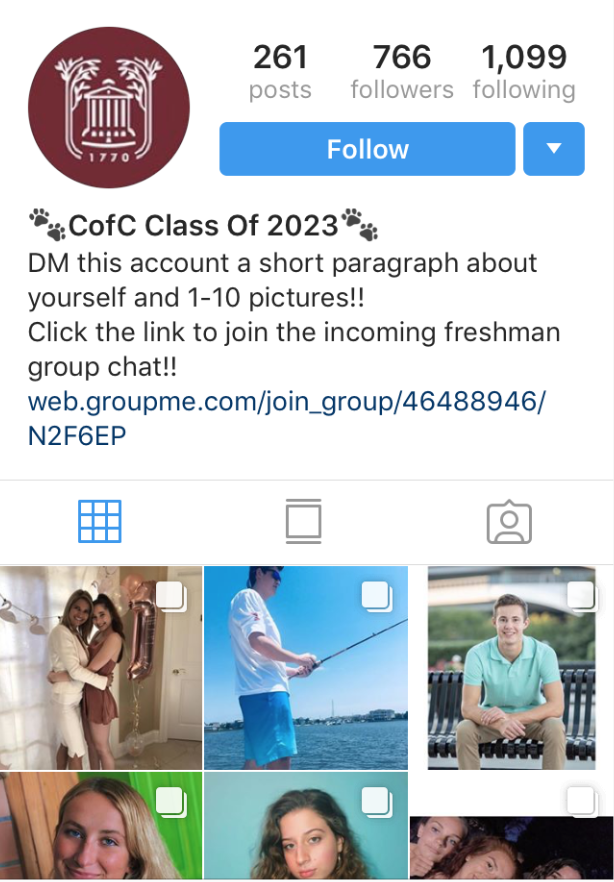View the tagged photos tab
The height and width of the screenshot is (882, 614).
pos(508,521)
